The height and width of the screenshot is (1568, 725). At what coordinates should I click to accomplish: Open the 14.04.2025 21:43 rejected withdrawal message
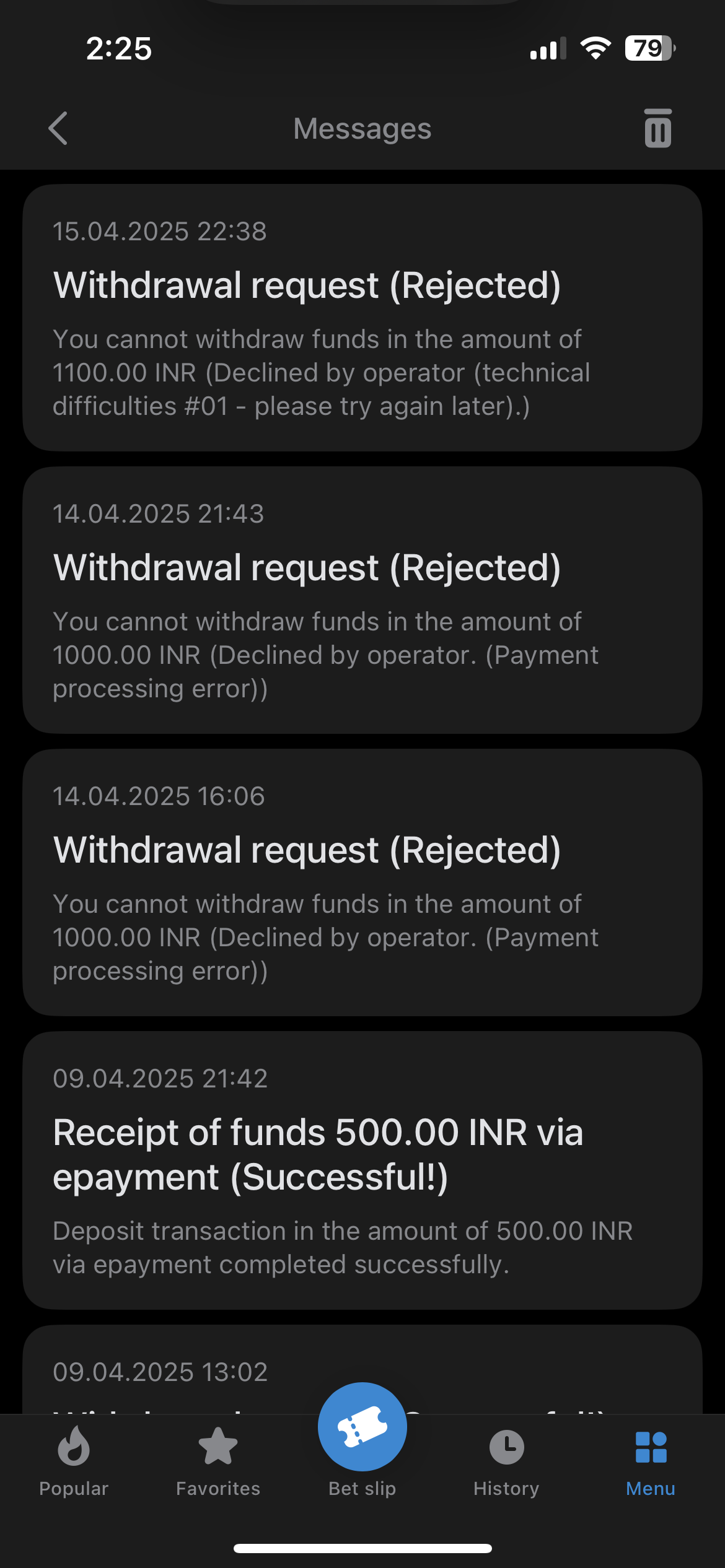pos(362,599)
